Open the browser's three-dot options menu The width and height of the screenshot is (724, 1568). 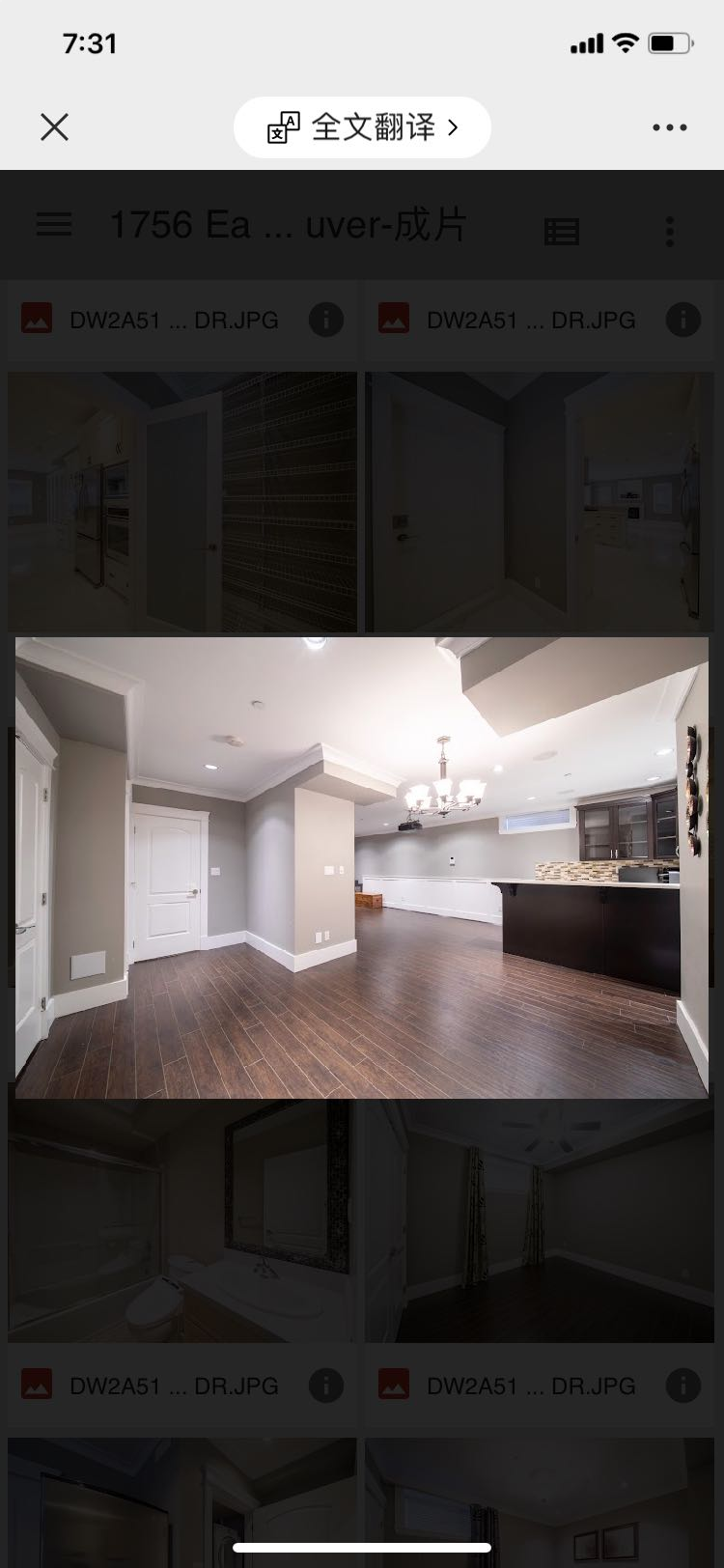click(669, 127)
